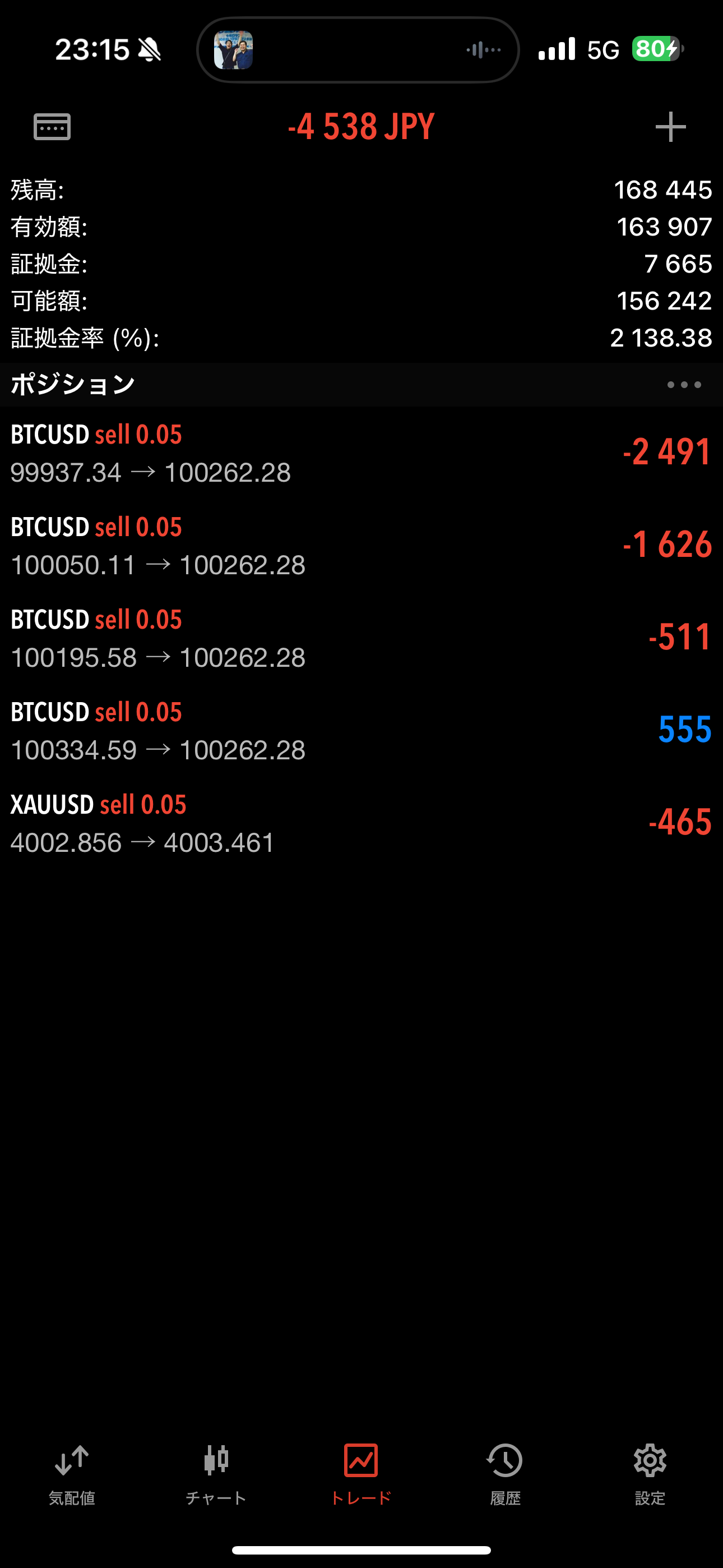View BTCUSD position opened at 100334.59
The height and width of the screenshot is (1568, 723).
click(x=361, y=730)
